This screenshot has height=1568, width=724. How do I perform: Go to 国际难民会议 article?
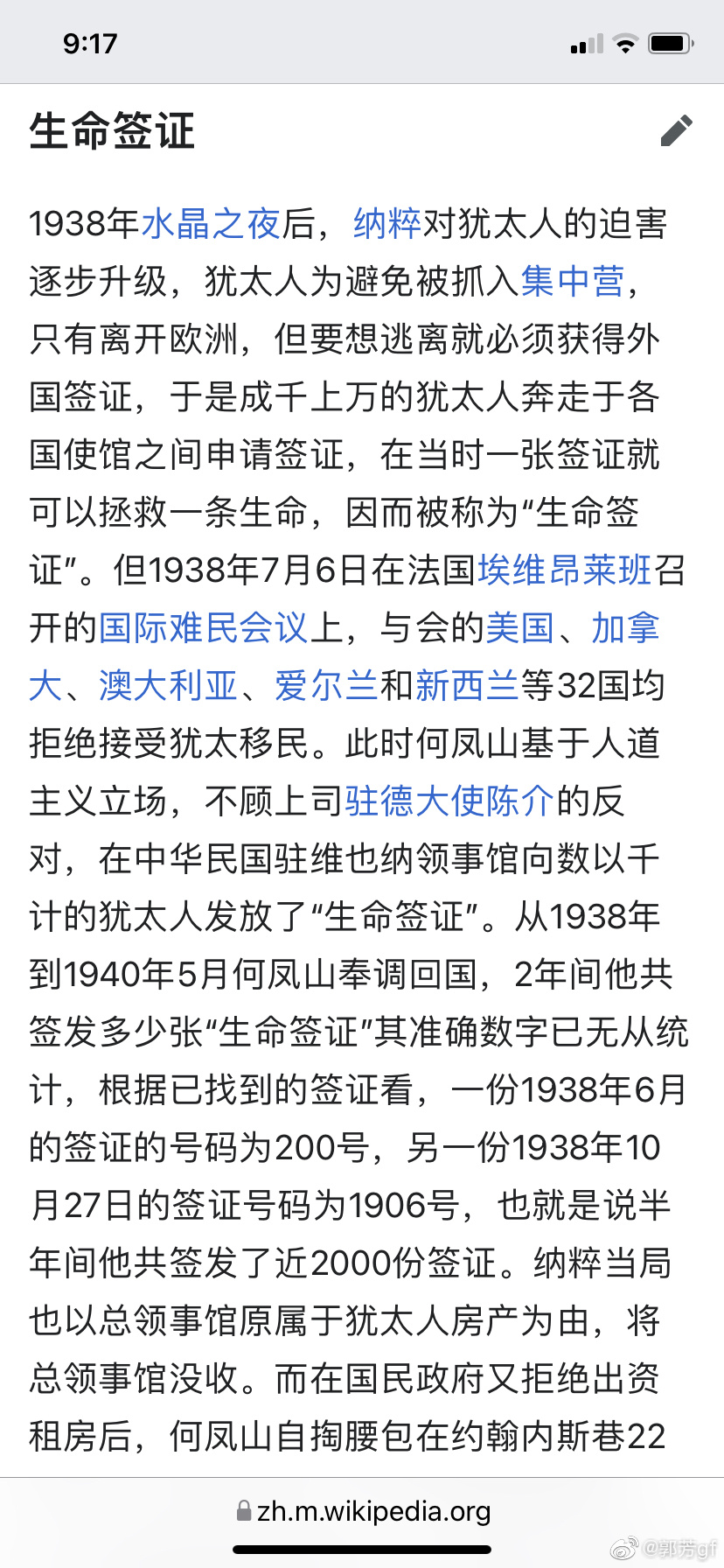pyautogui.click(x=203, y=628)
